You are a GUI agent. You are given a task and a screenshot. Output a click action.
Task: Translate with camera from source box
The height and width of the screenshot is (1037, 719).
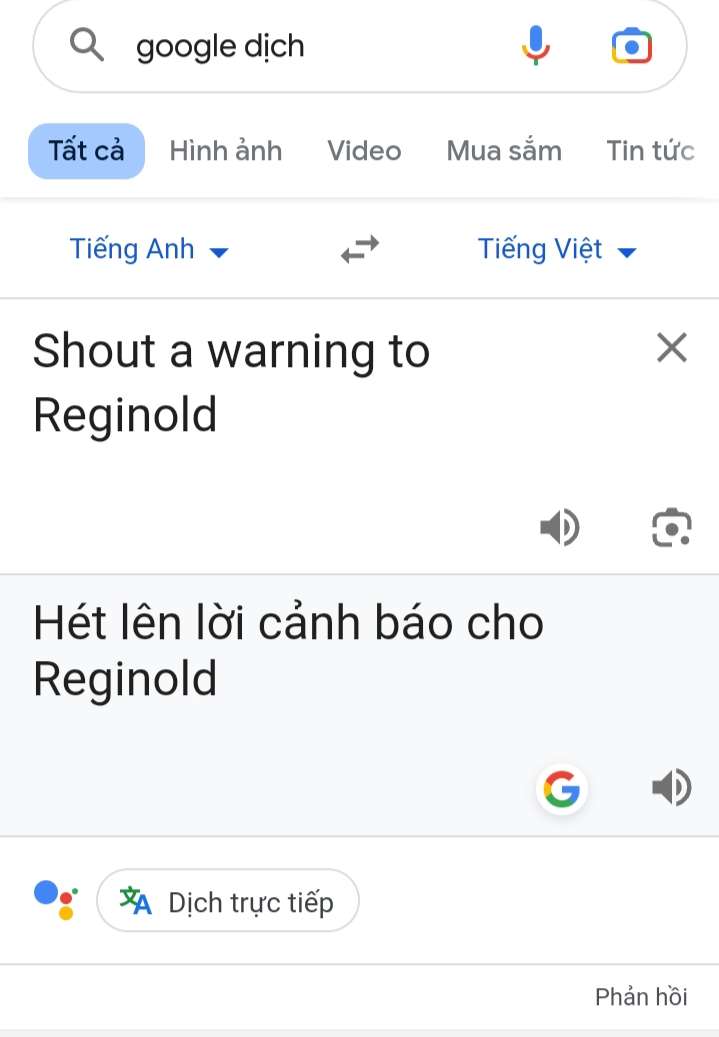click(x=671, y=527)
